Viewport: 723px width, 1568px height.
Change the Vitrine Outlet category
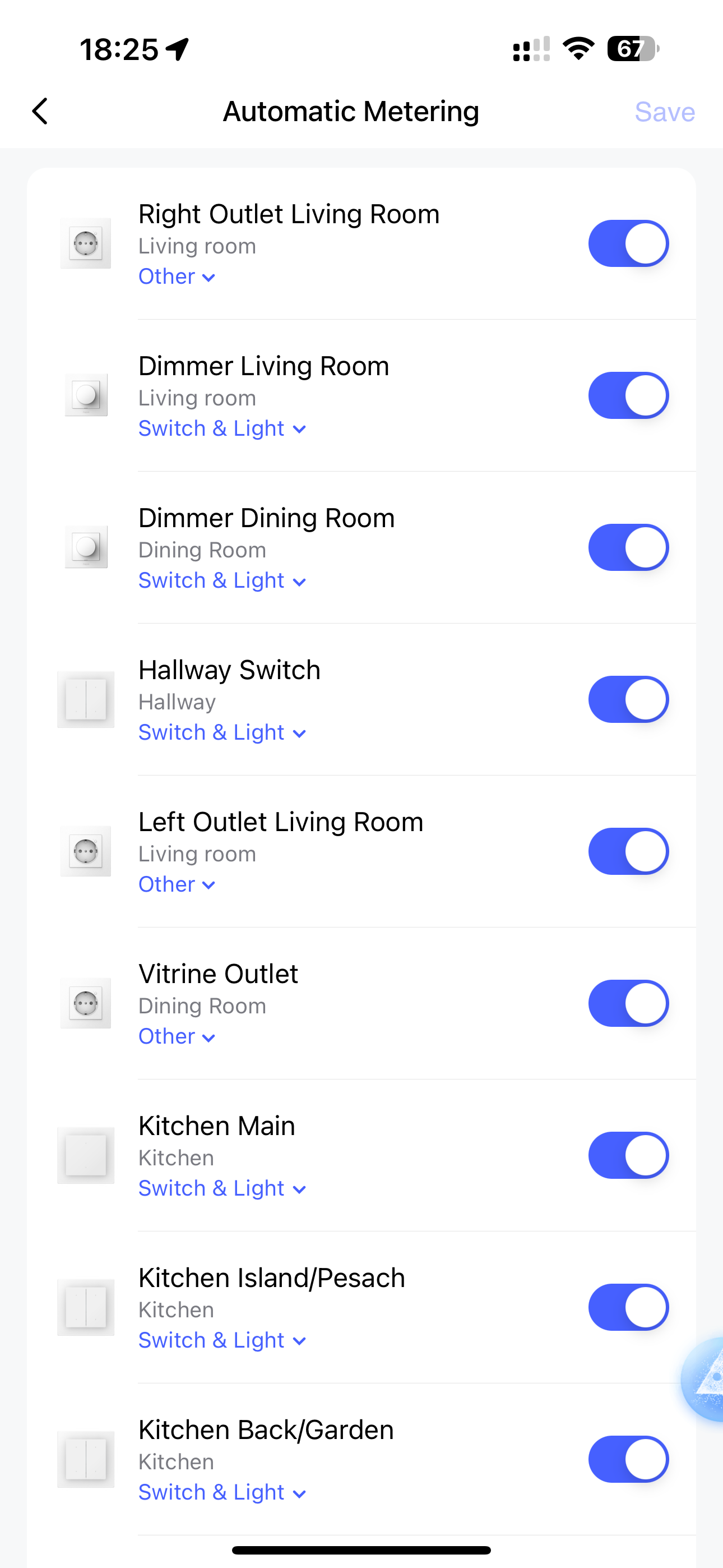click(x=177, y=1036)
